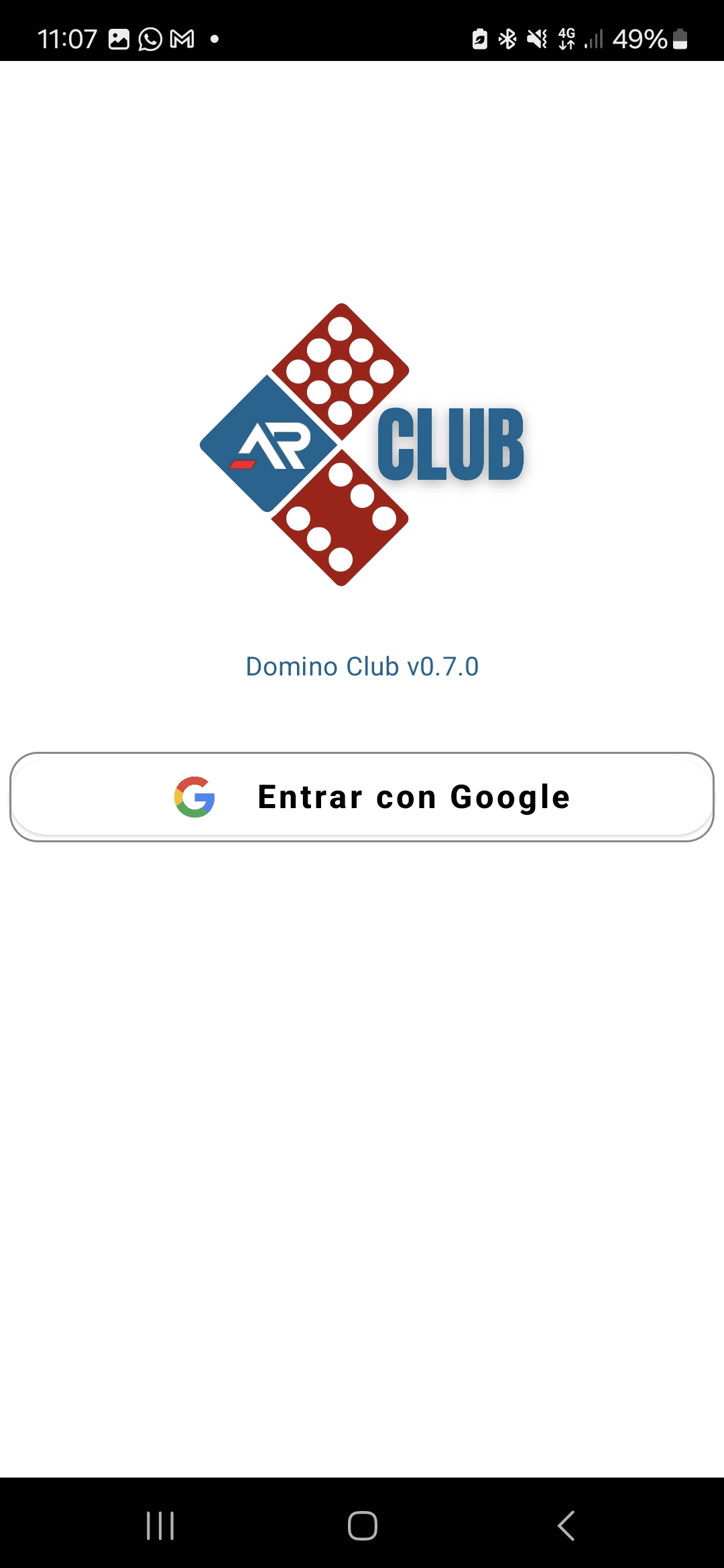The width and height of the screenshot is (724, 1568).
Task: Tap the signal strength bars
Action: (594, 38)
